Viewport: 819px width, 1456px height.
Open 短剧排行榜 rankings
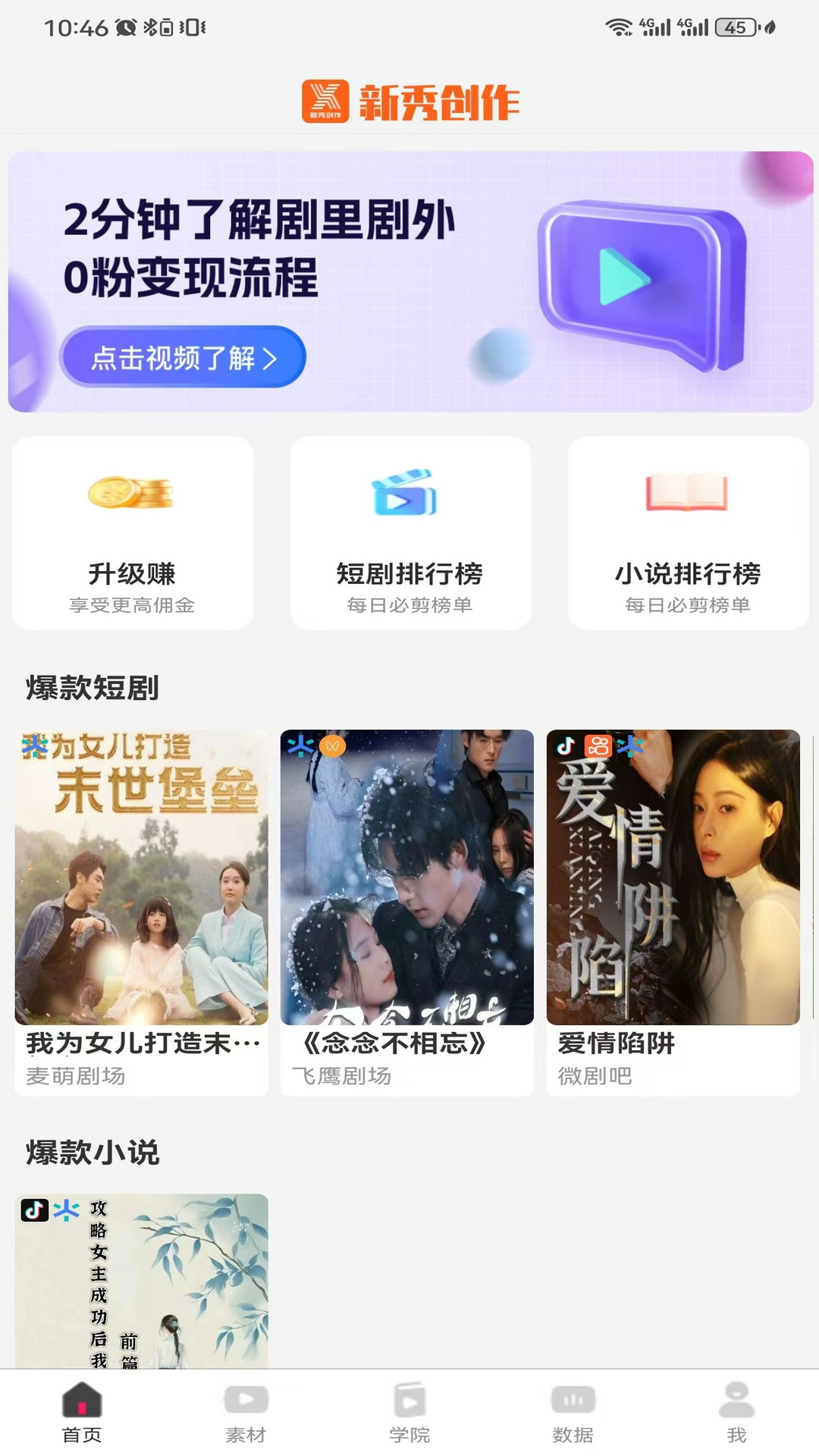tap(410, 533)
